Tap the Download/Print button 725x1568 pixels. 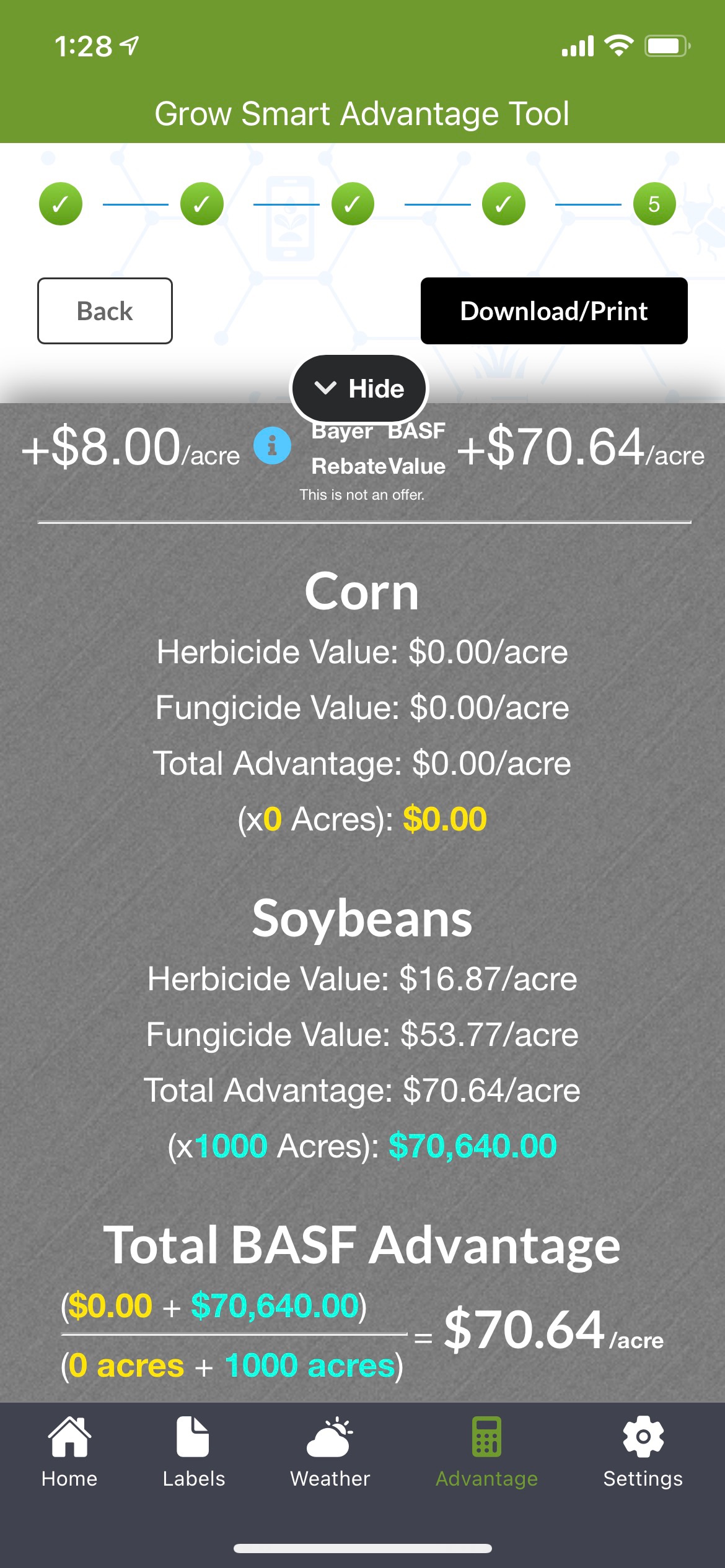pos(553,311)
